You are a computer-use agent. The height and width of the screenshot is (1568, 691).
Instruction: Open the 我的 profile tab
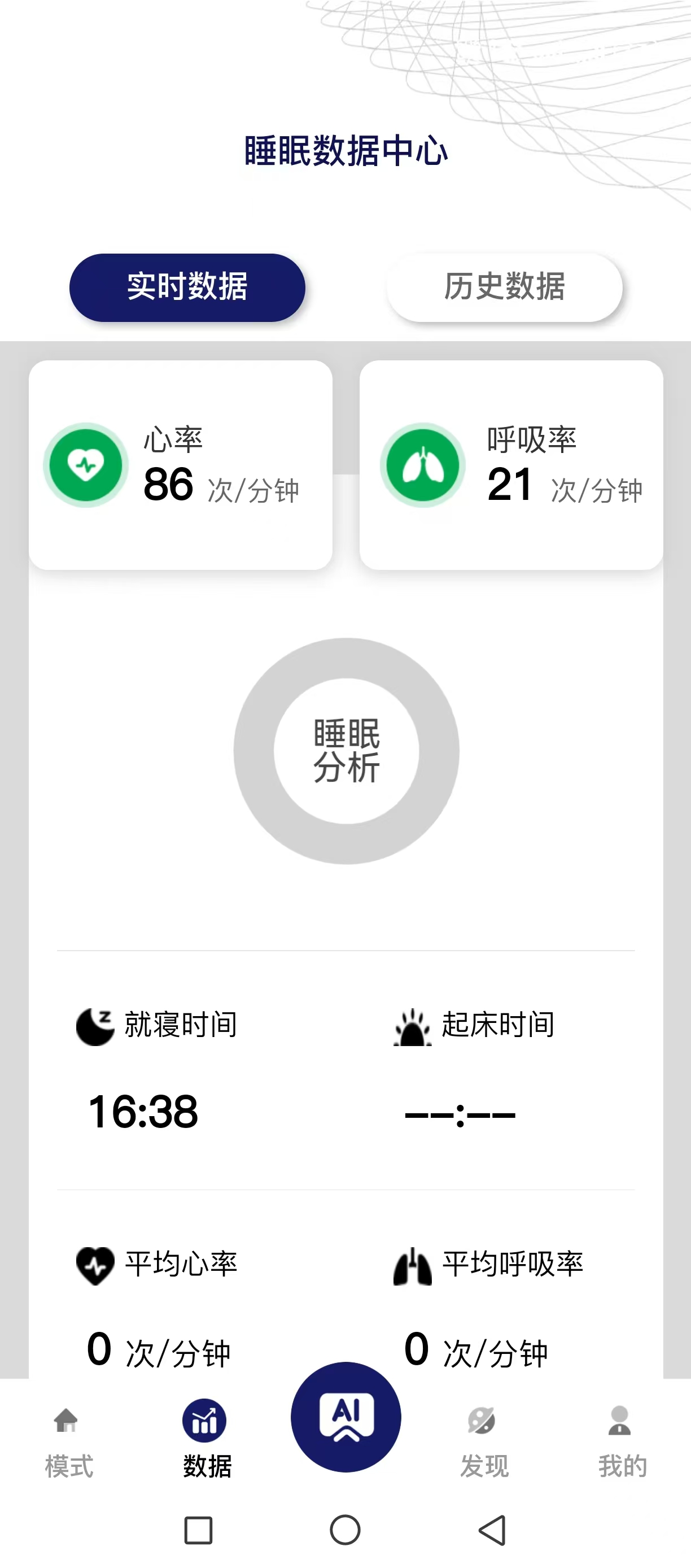tap(621, 1440)
